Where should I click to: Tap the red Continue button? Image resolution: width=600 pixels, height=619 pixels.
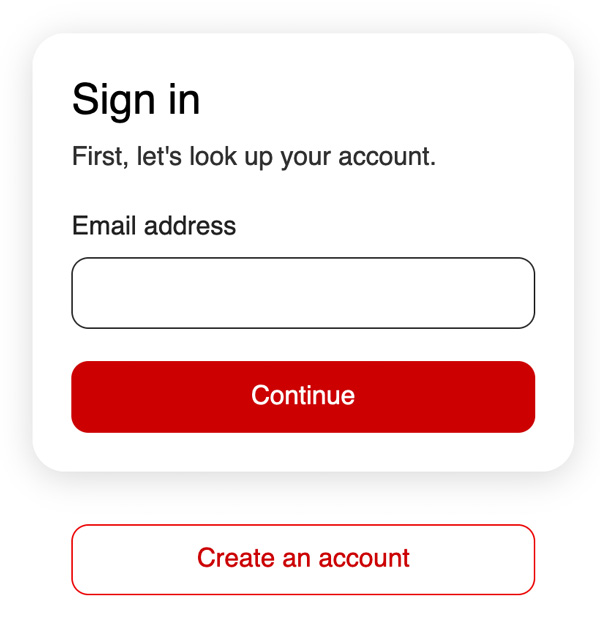tap(303, 396)
